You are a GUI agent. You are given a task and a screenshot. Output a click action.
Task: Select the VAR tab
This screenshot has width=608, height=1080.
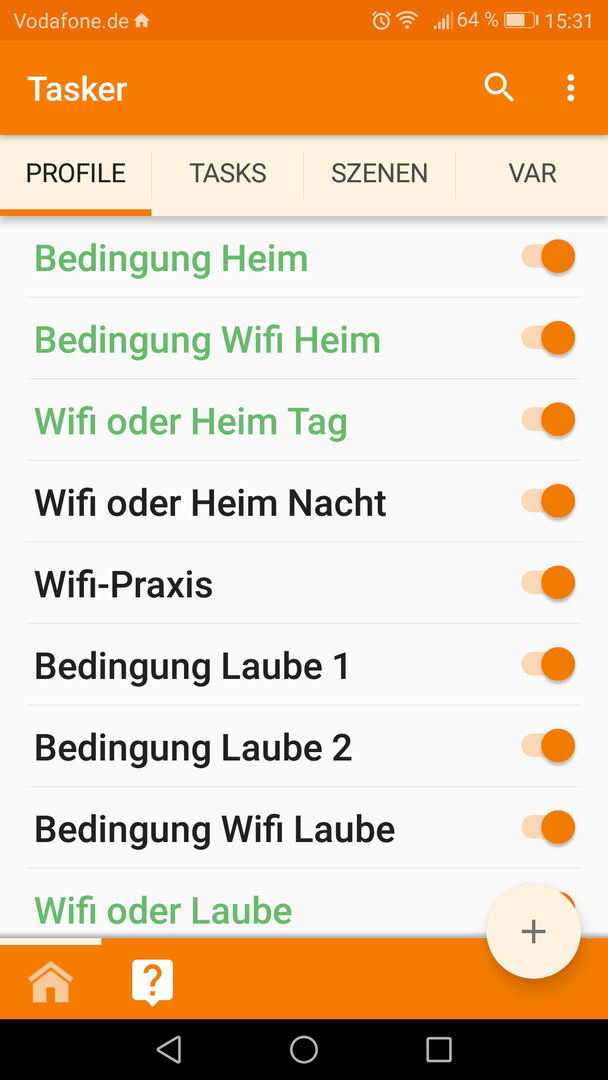532,174
